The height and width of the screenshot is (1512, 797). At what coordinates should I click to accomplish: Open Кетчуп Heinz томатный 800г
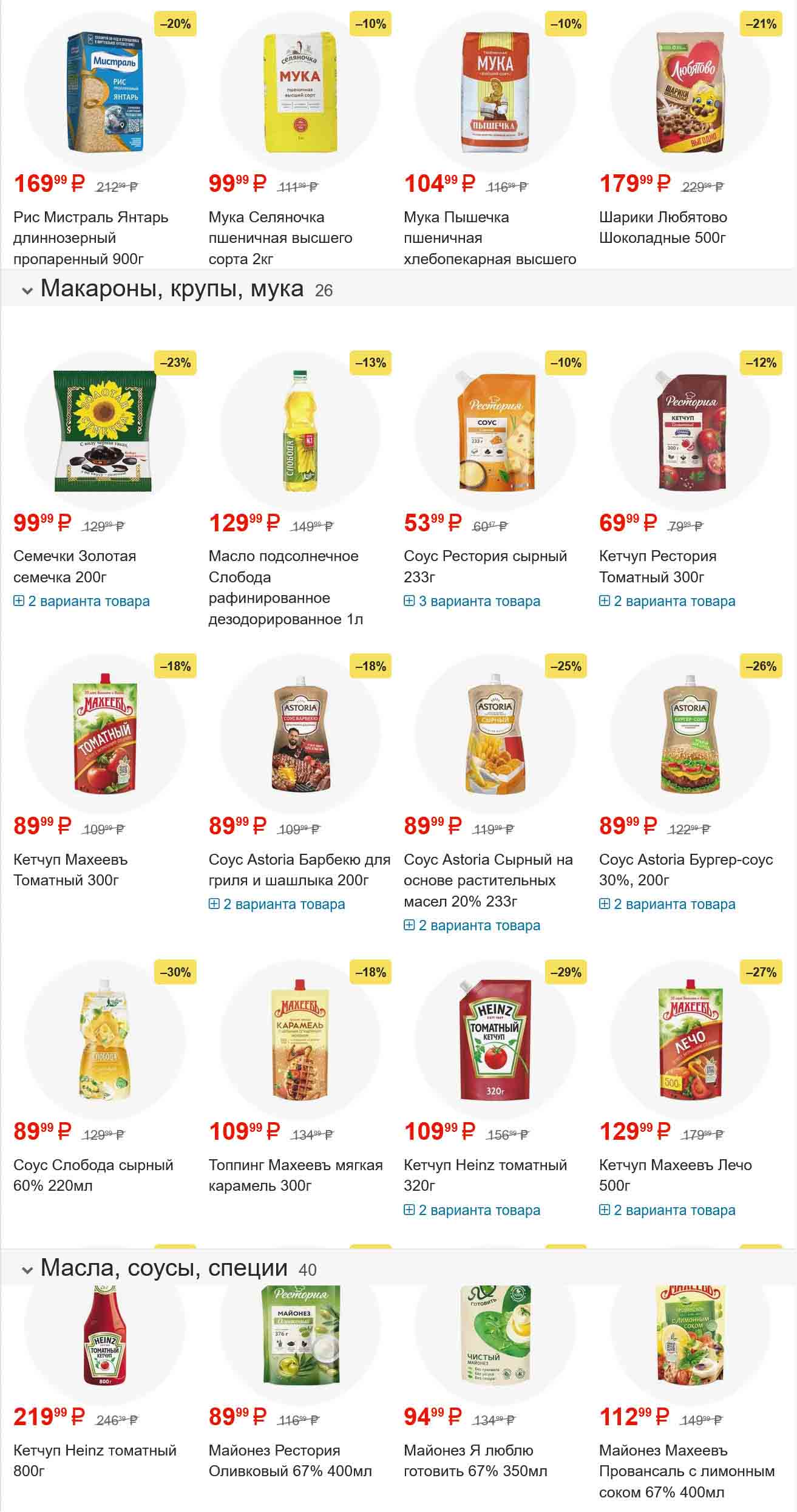[x=95, y=1460]
